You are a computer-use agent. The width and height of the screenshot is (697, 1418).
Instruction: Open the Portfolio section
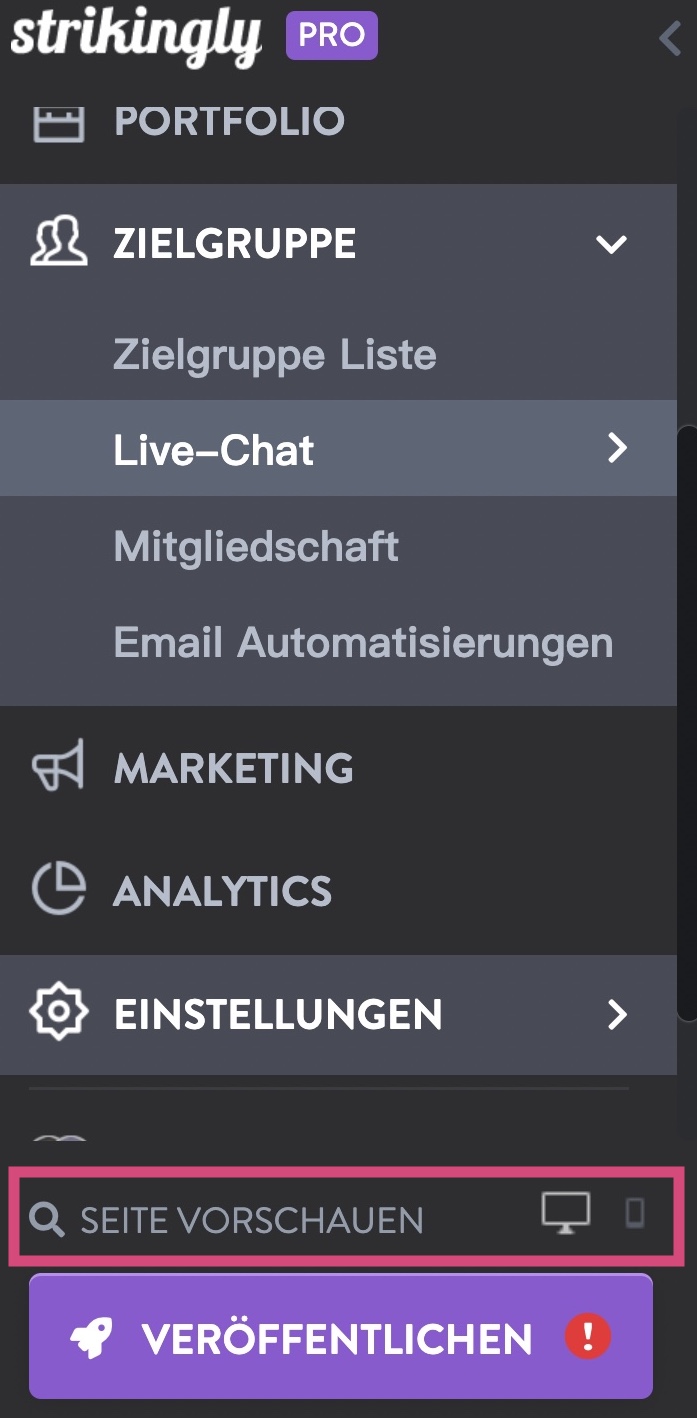[x=228, y=121]
